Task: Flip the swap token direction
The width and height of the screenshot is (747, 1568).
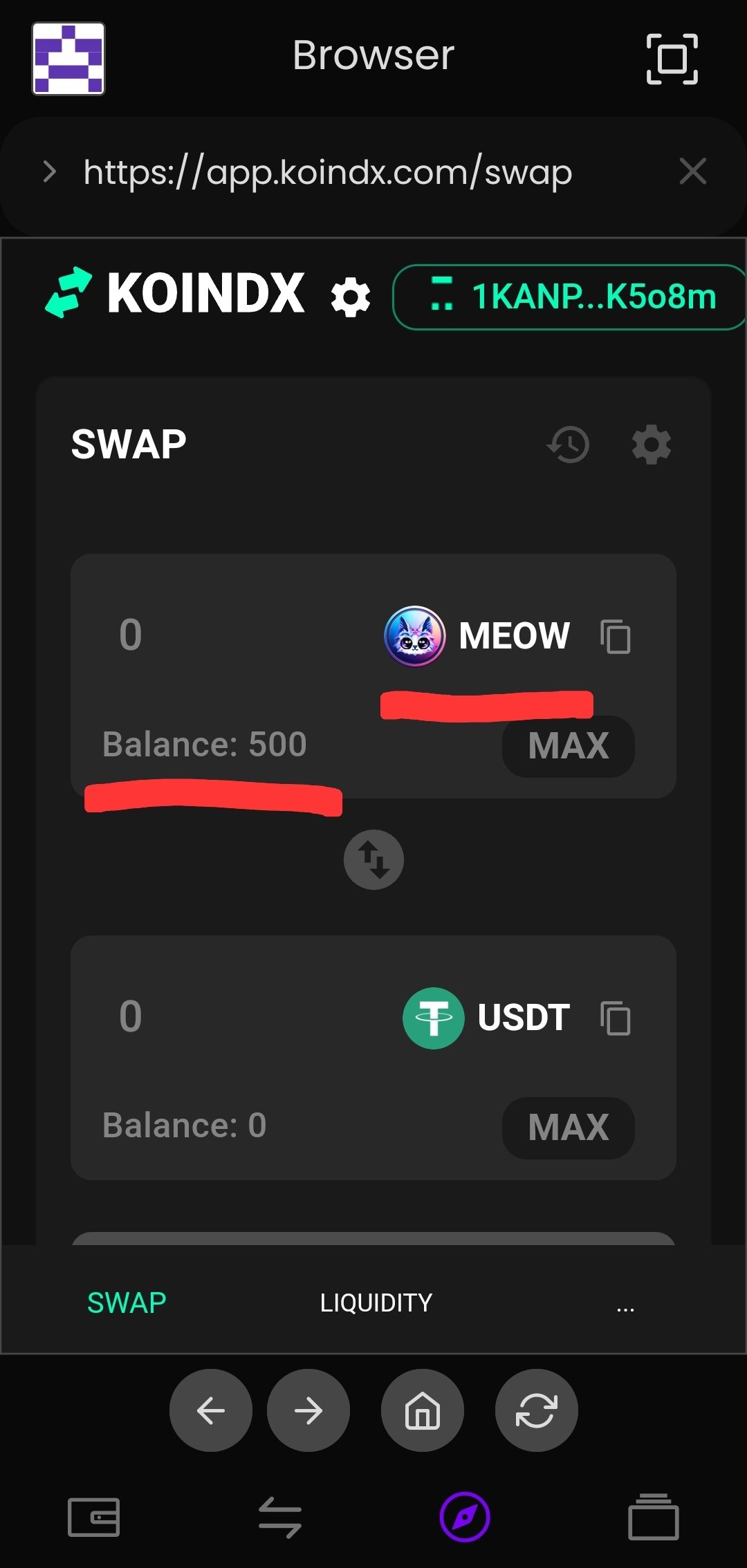Action: pyautogui.click(x=373, y=859)
